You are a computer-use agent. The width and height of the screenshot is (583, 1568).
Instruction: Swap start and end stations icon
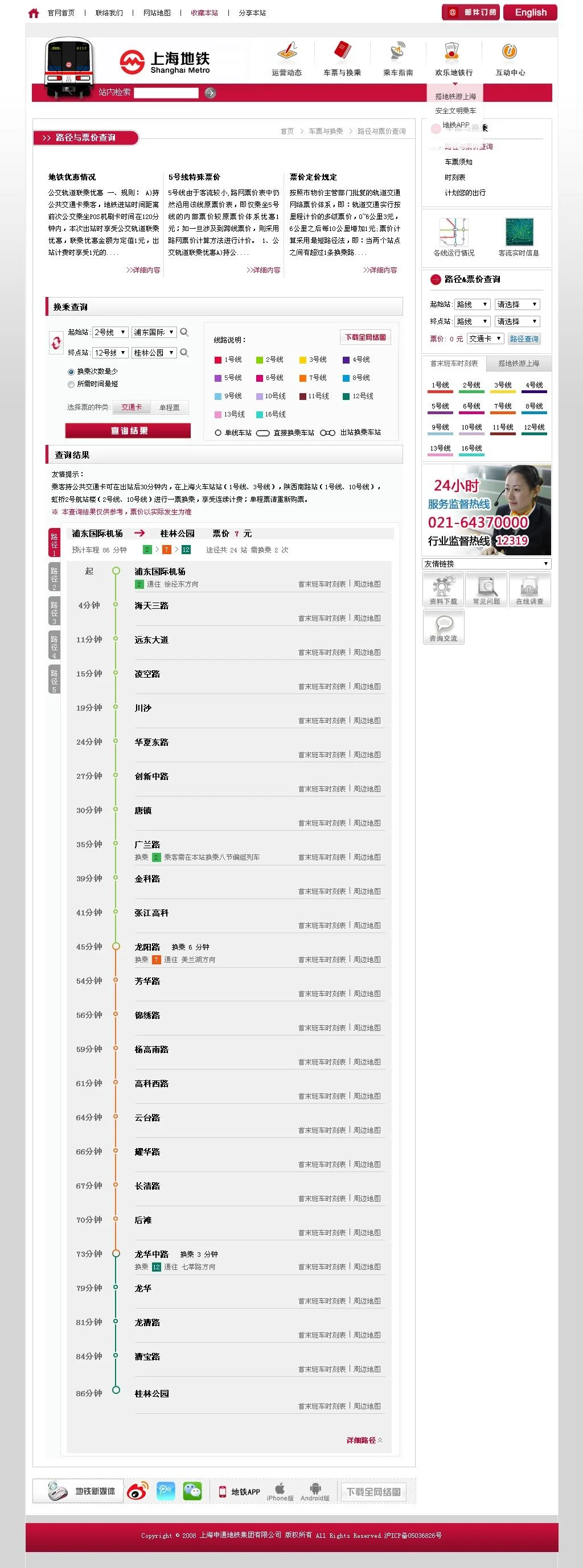(x=55, y=343)
